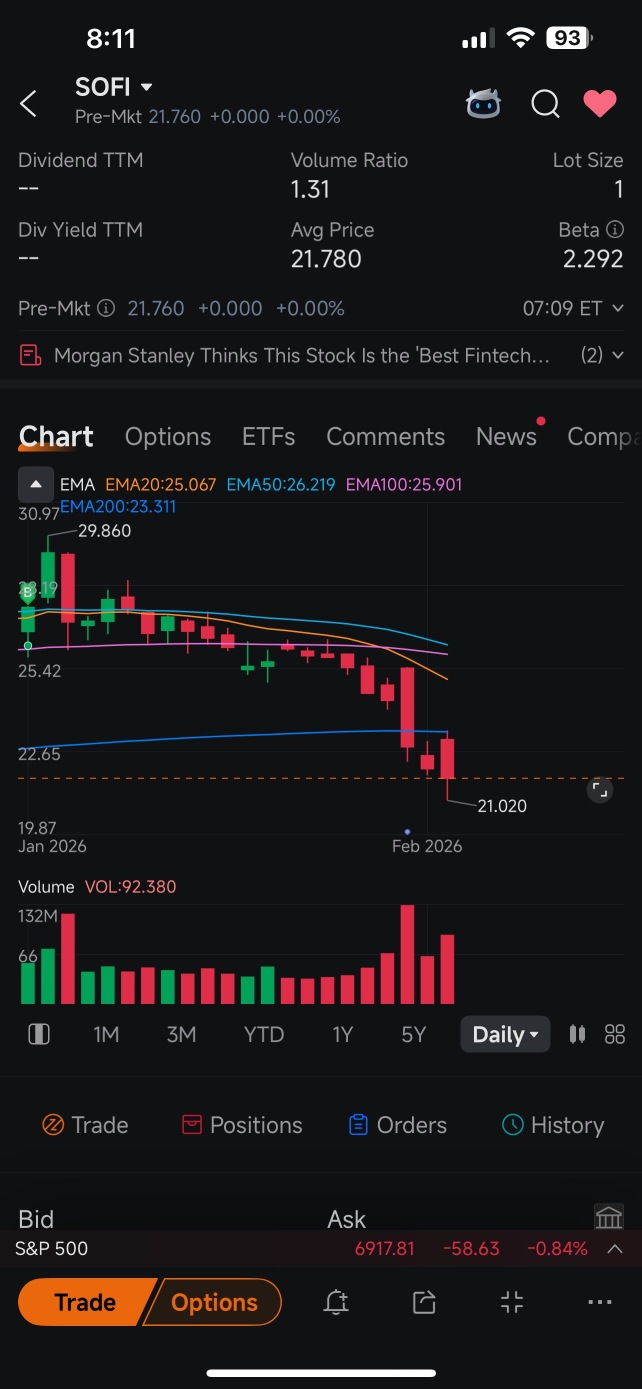Expand chart to full screen

pyautogui.click(x=599, y=790)
